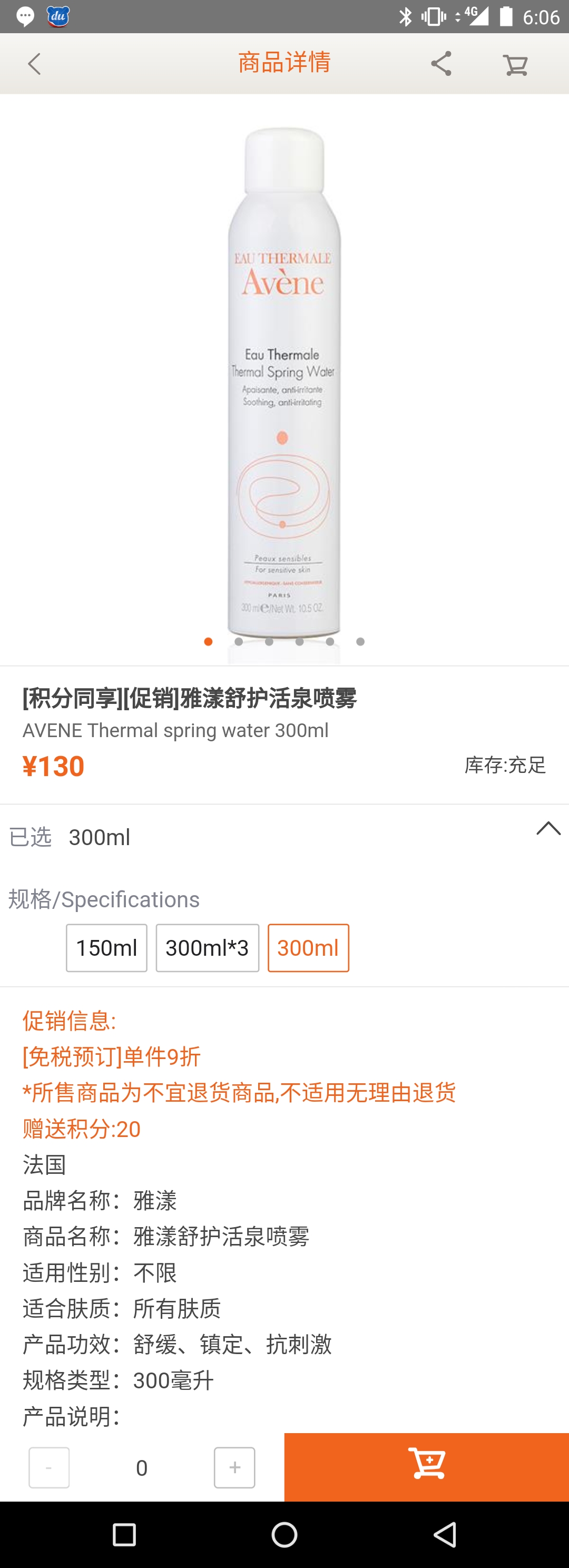Screen dimensions: 569x1568
Task: Open the shopping cart
Action: (515, 63)
